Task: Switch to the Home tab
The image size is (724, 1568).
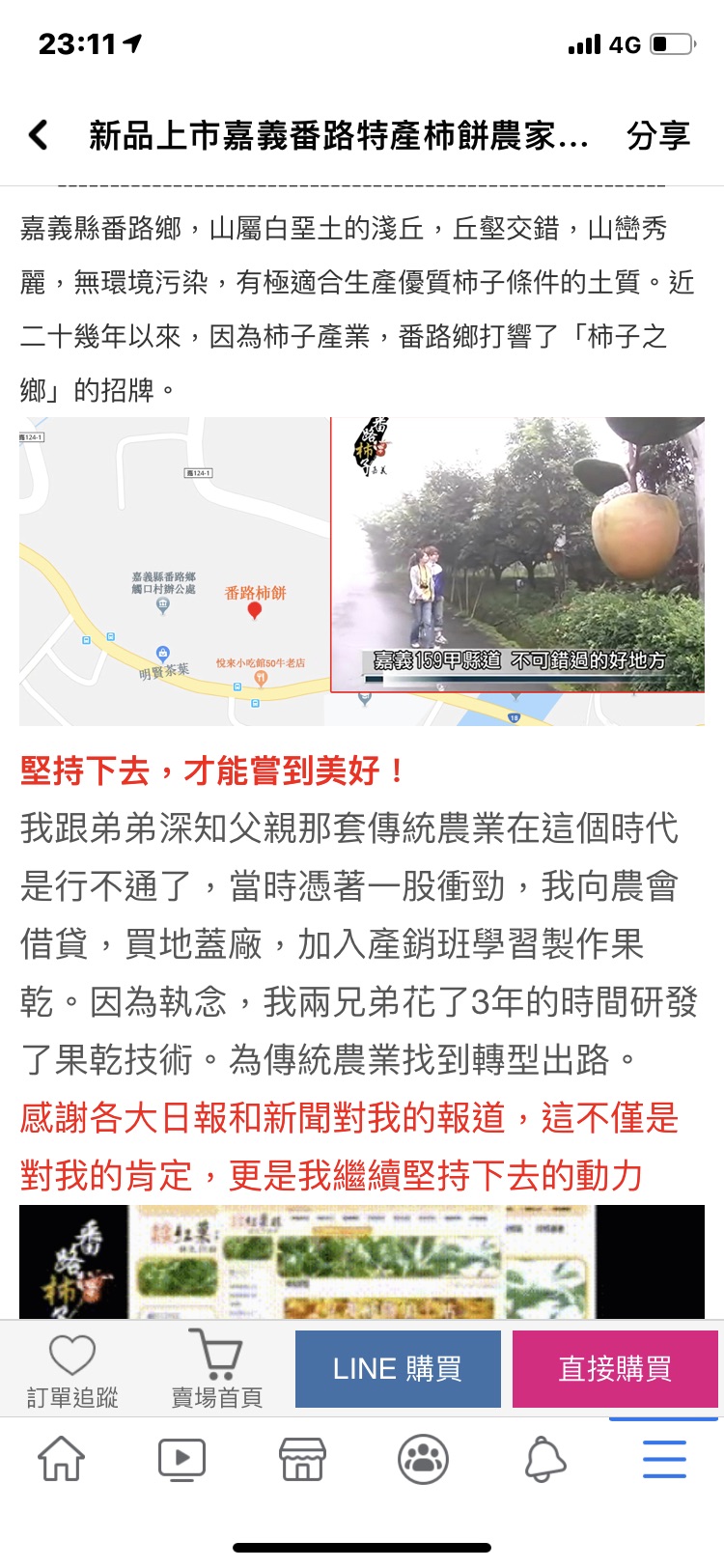Action: coord(61,1459)
